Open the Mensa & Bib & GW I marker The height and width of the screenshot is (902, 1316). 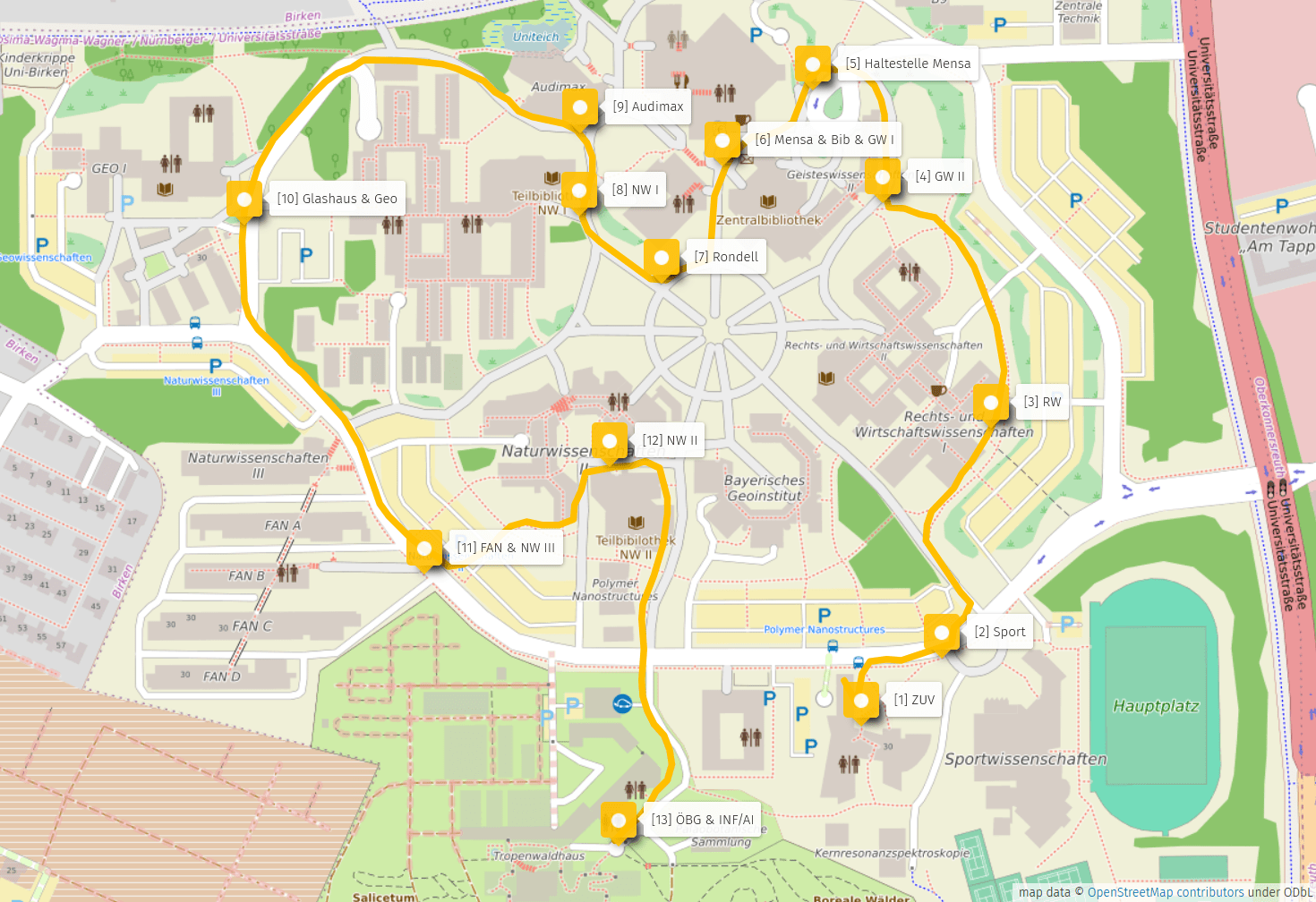point(722,140)
